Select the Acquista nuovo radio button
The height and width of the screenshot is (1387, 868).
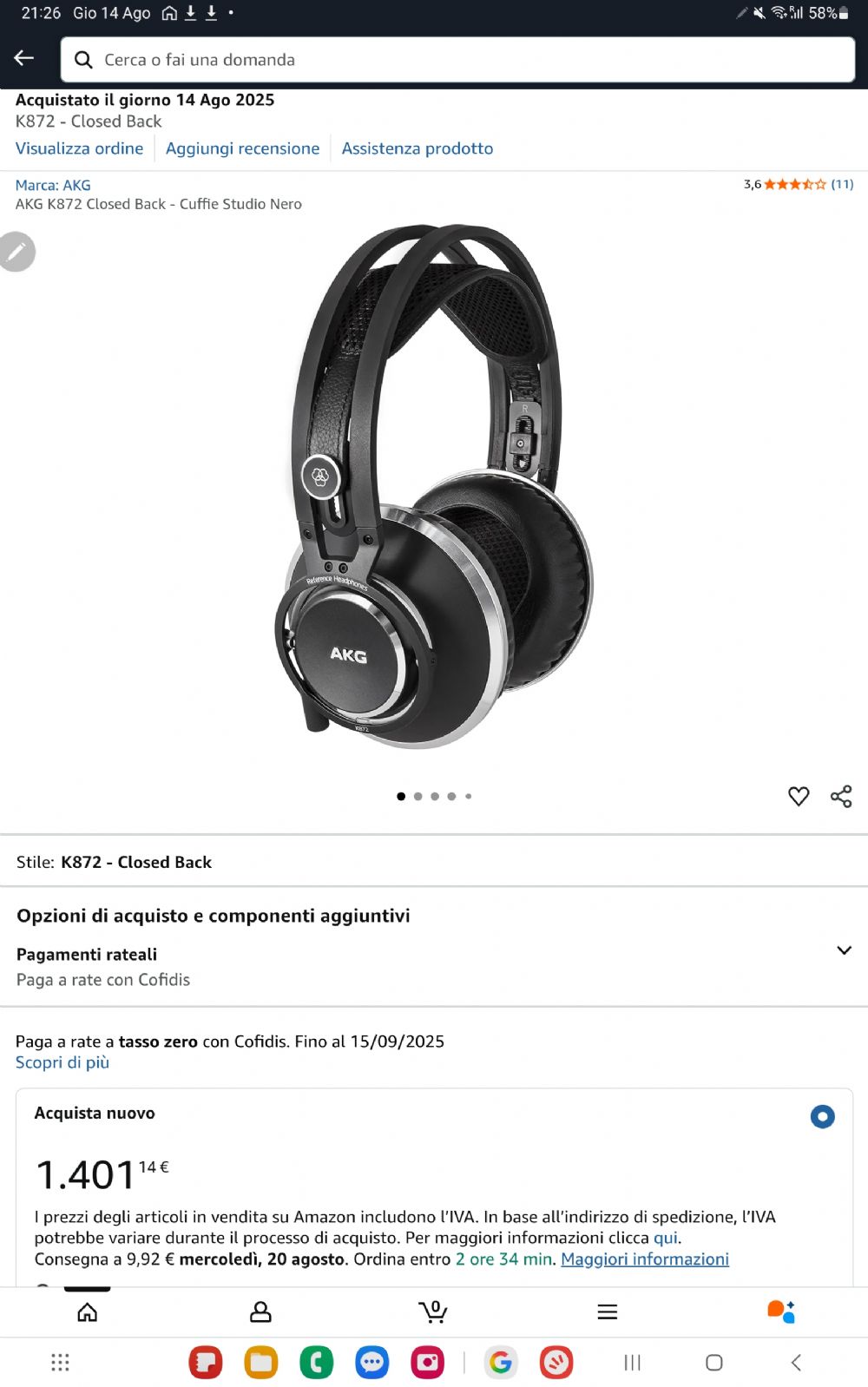[x=821, y=1116]
